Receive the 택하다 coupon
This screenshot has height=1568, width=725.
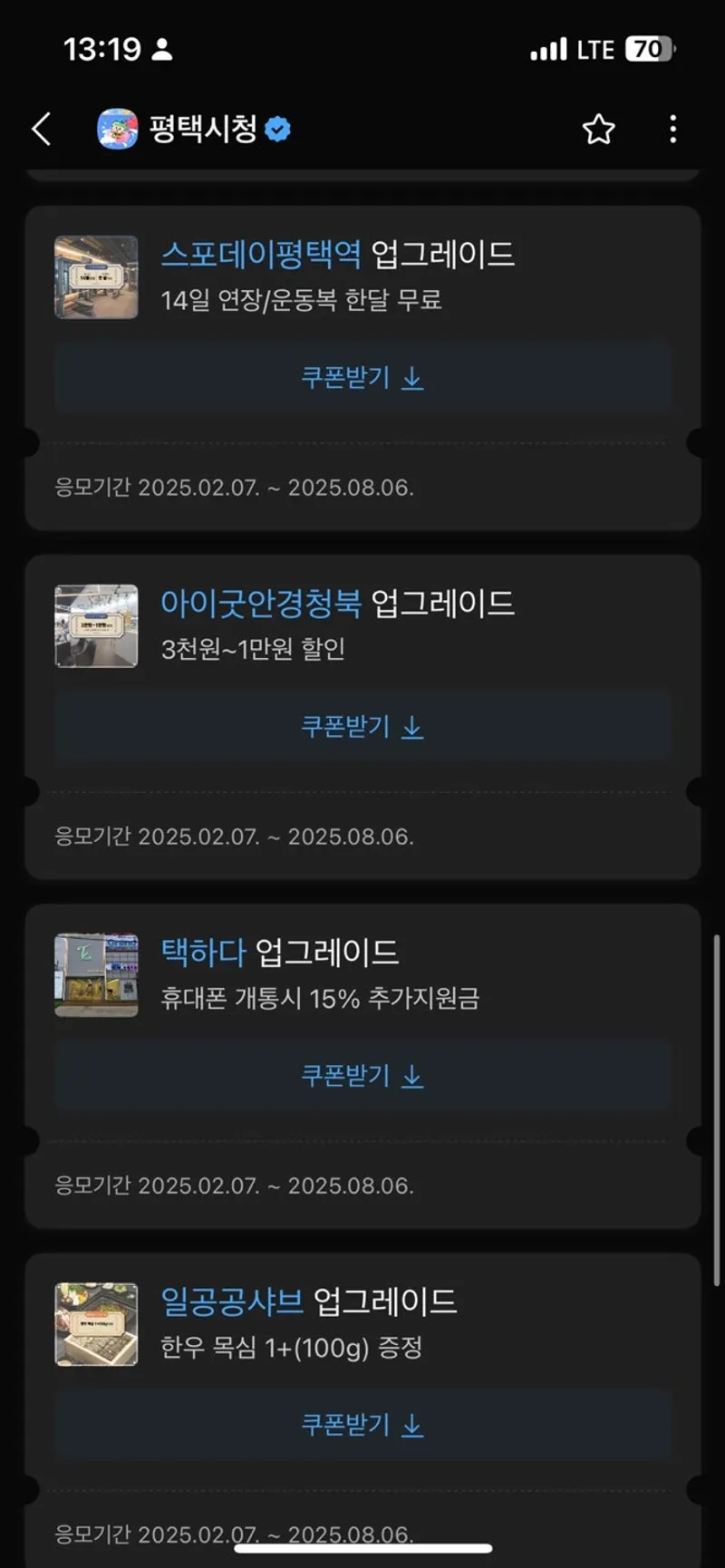362,1076
